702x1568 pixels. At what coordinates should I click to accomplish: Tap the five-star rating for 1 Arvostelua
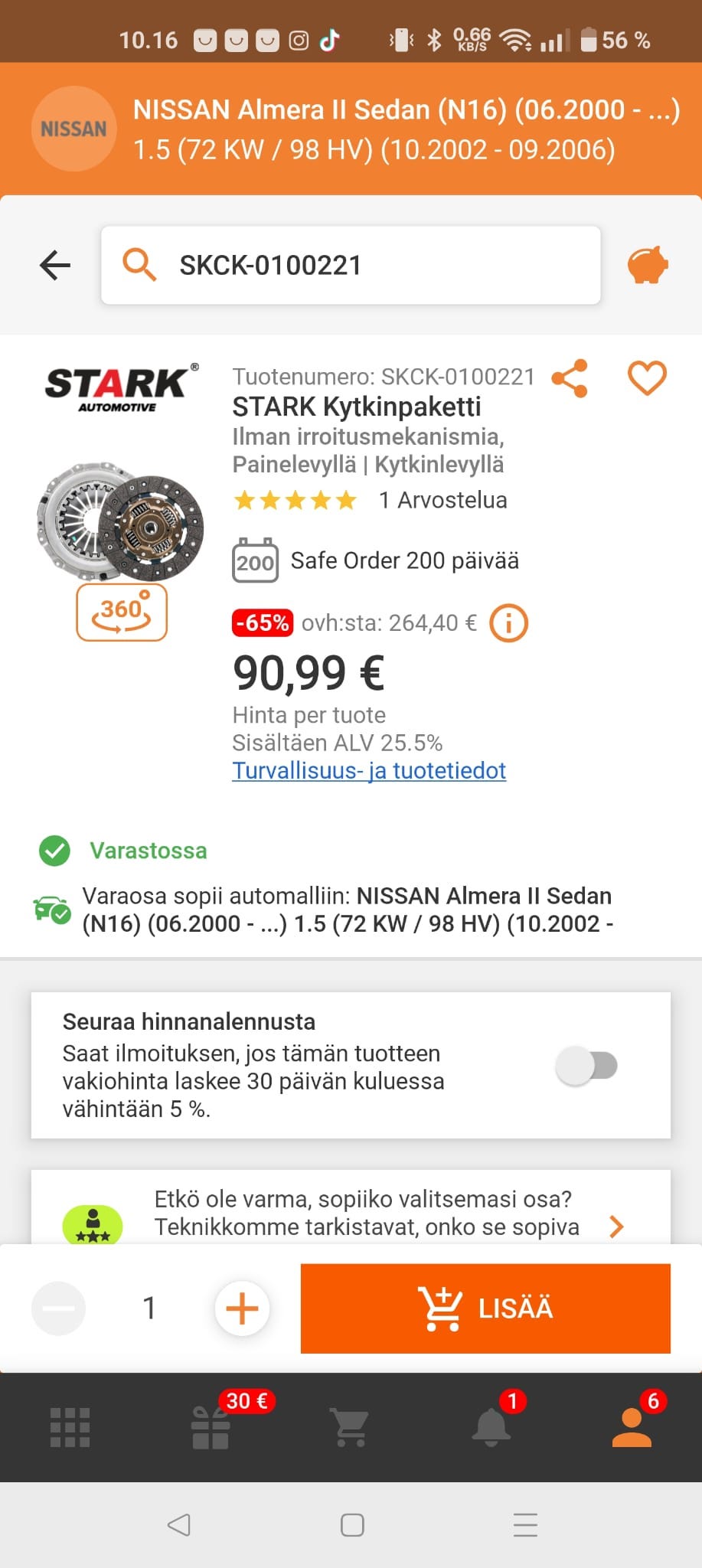[x=296, y=500]
